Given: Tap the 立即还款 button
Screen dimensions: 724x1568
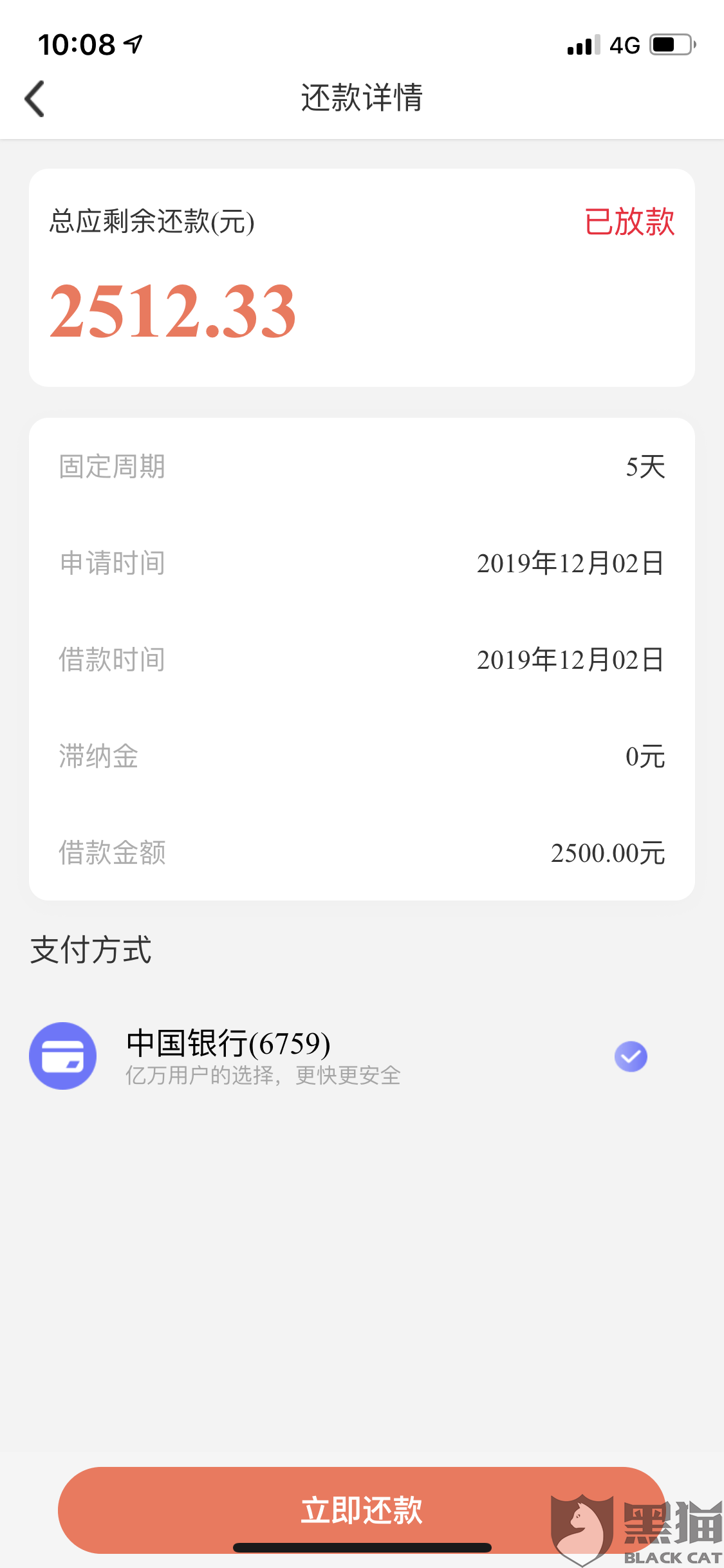Looking at the screenshot, I should [x=362, y=1509].
